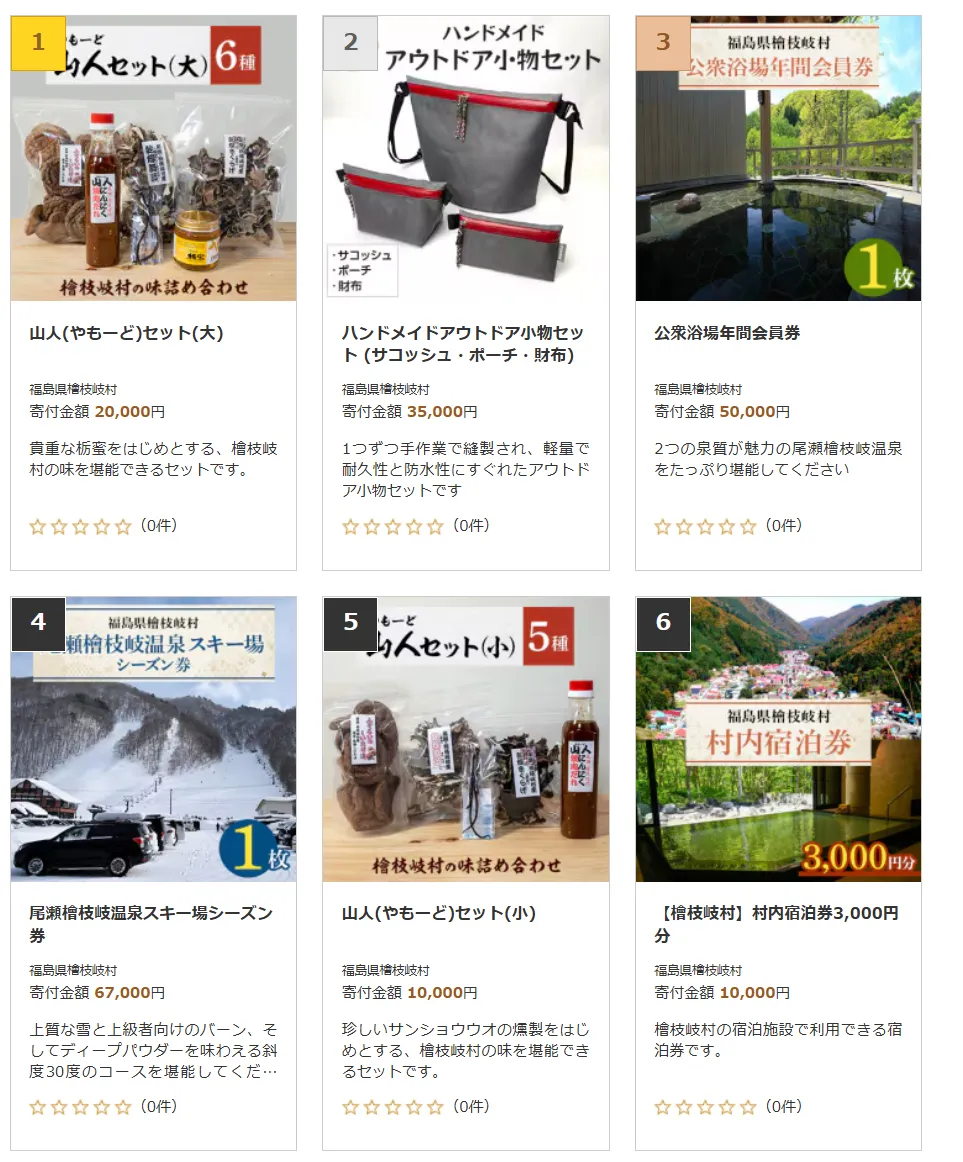Open the 村内宿泊券3,000円分 card

(x=776, y=924)
